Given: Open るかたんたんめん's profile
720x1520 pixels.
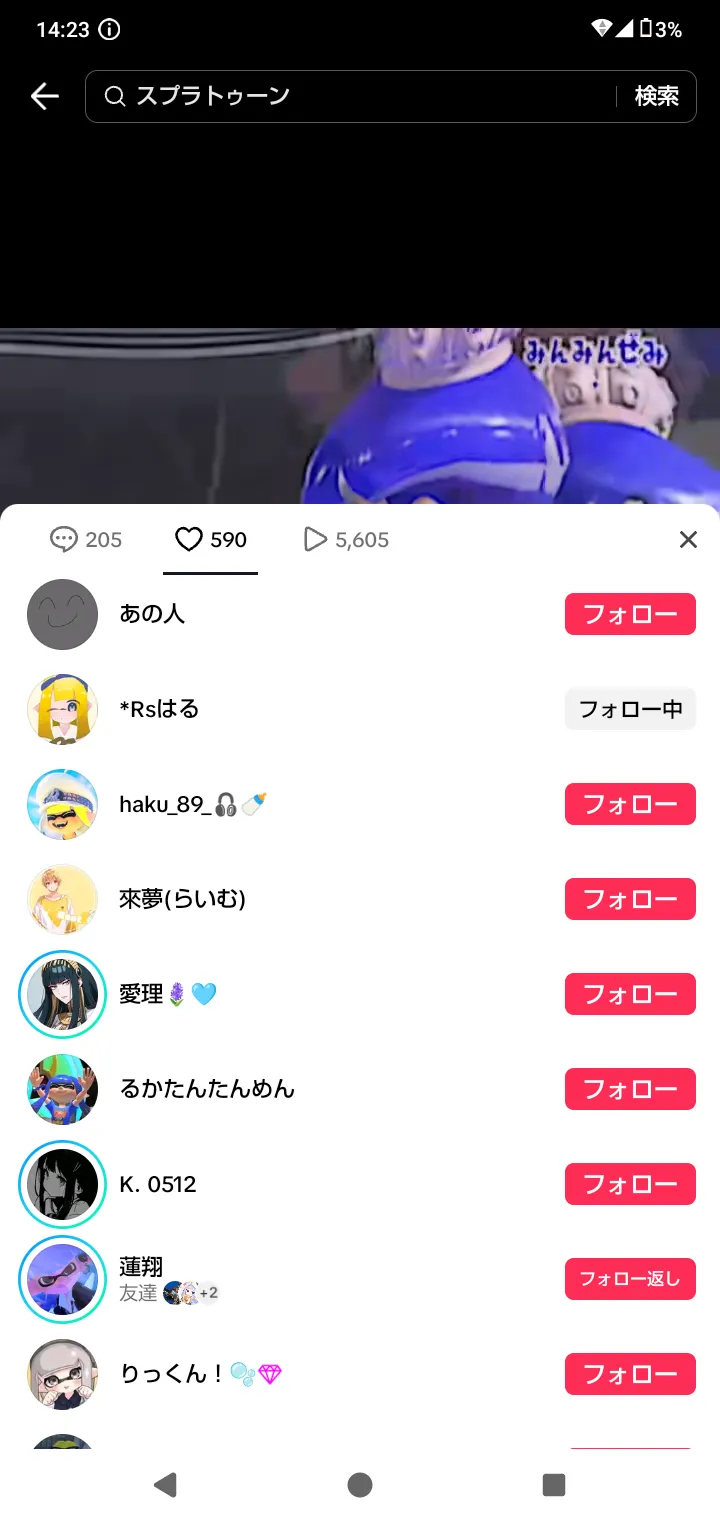Looking at the screenshot, I should [x=280, y=1089].
